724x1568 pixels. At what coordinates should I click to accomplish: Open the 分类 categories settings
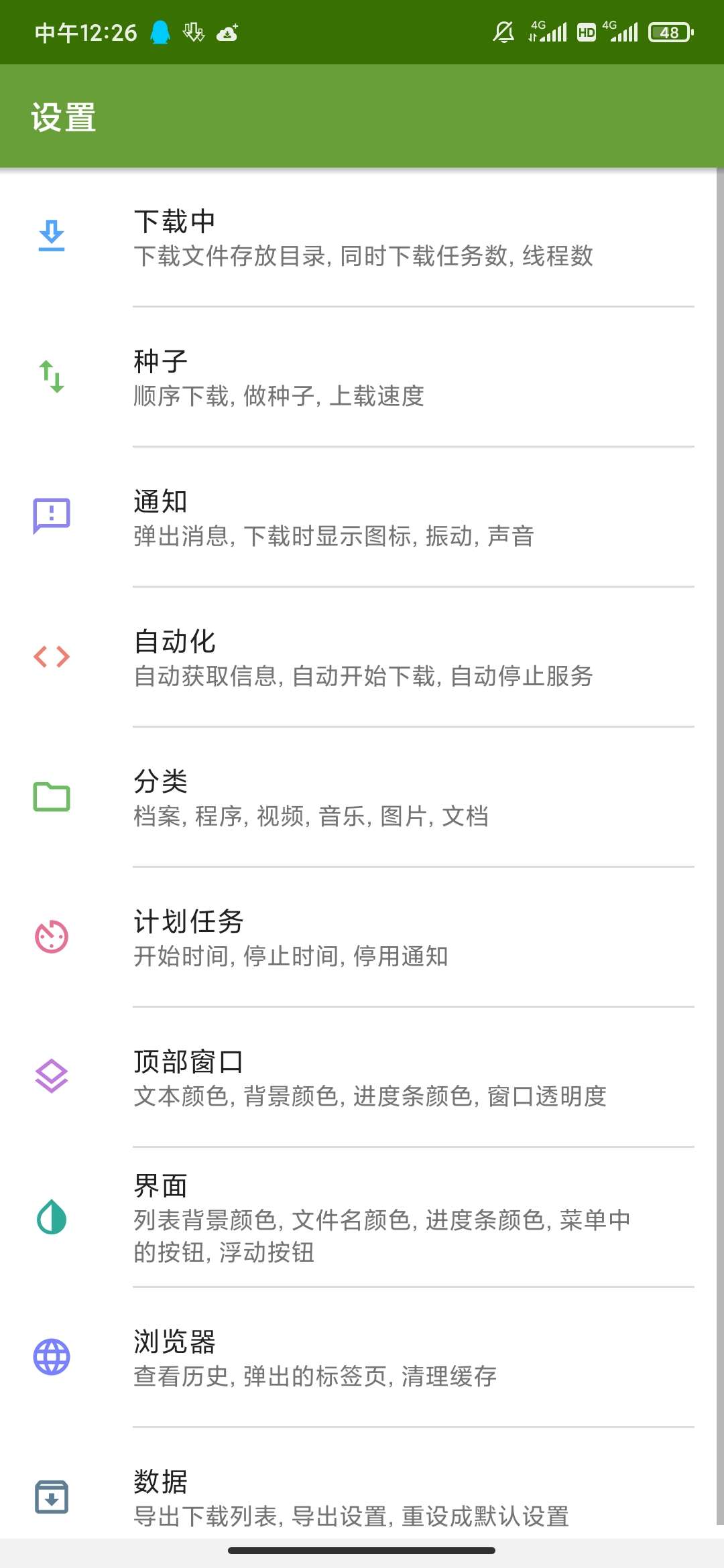[362, 797]
